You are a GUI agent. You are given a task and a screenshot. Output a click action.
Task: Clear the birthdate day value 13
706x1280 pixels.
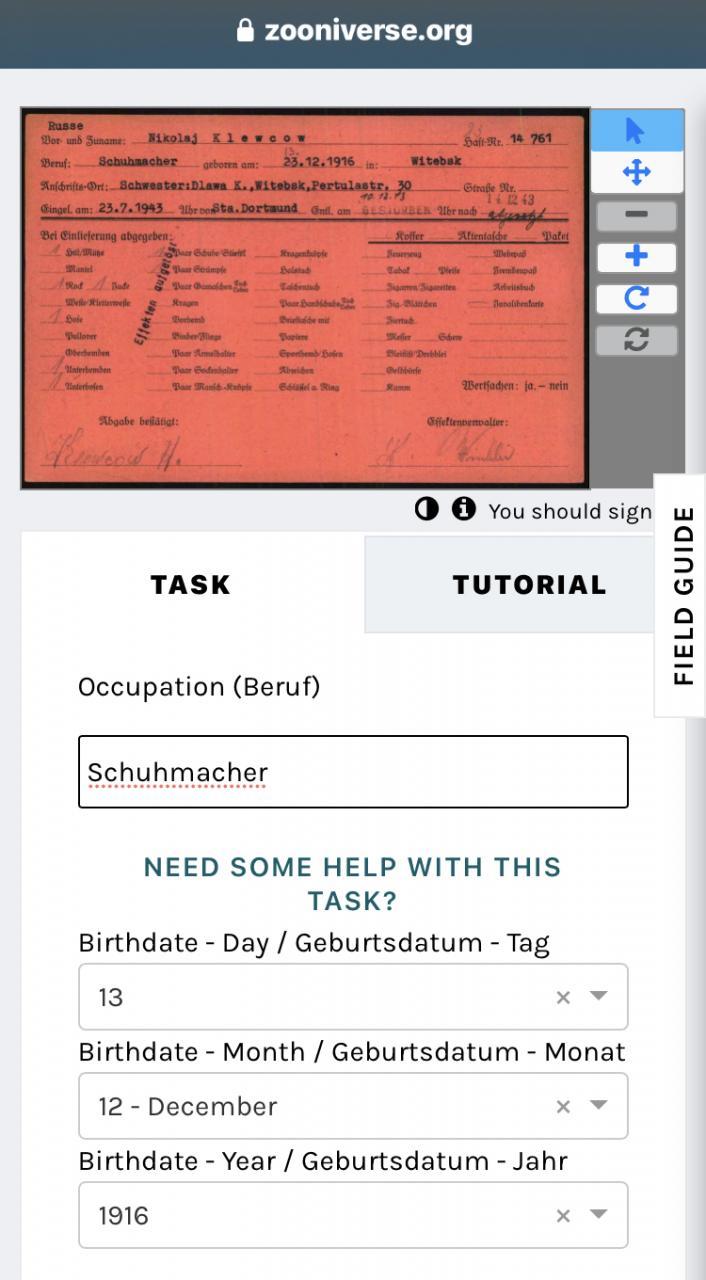(x=563, y=997)
